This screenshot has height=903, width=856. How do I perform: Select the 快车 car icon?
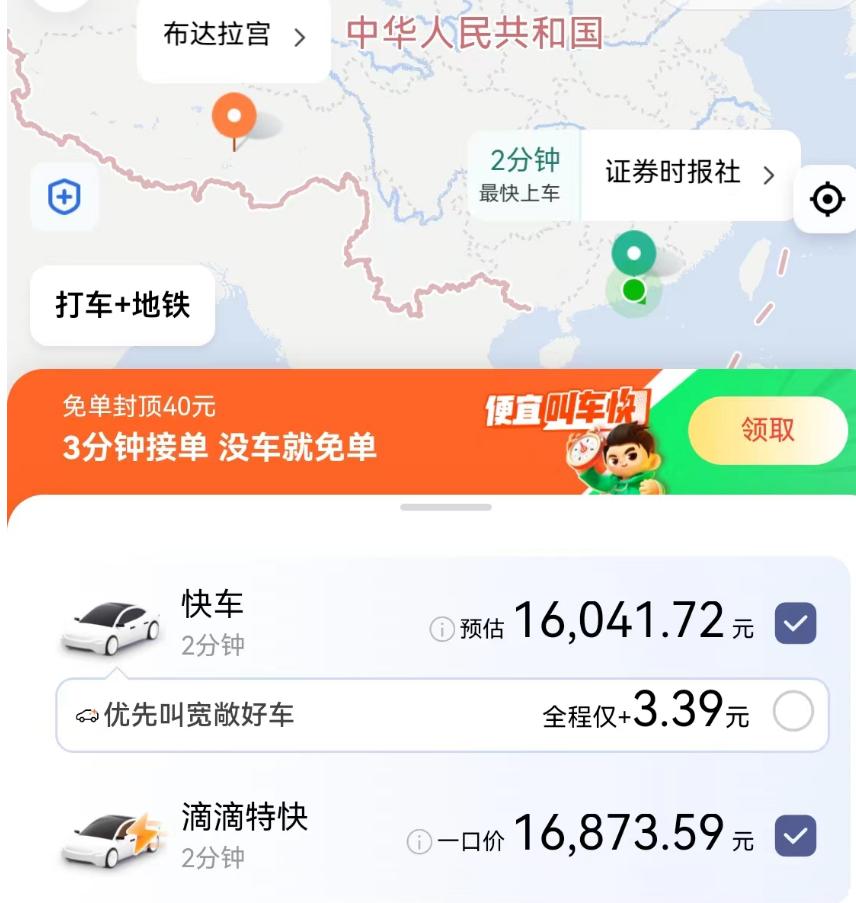[110, 625]
